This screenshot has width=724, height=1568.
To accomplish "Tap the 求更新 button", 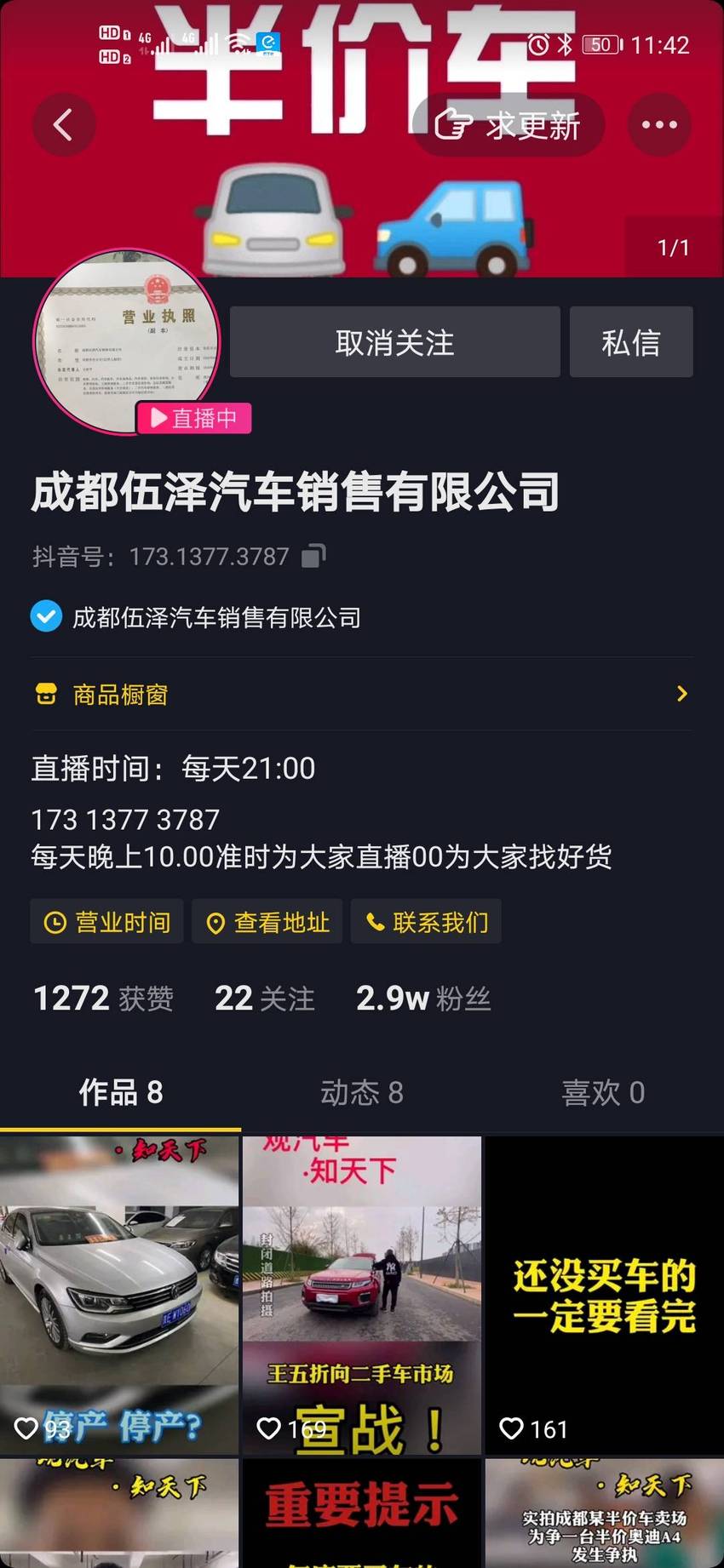I will click(509, 125).
